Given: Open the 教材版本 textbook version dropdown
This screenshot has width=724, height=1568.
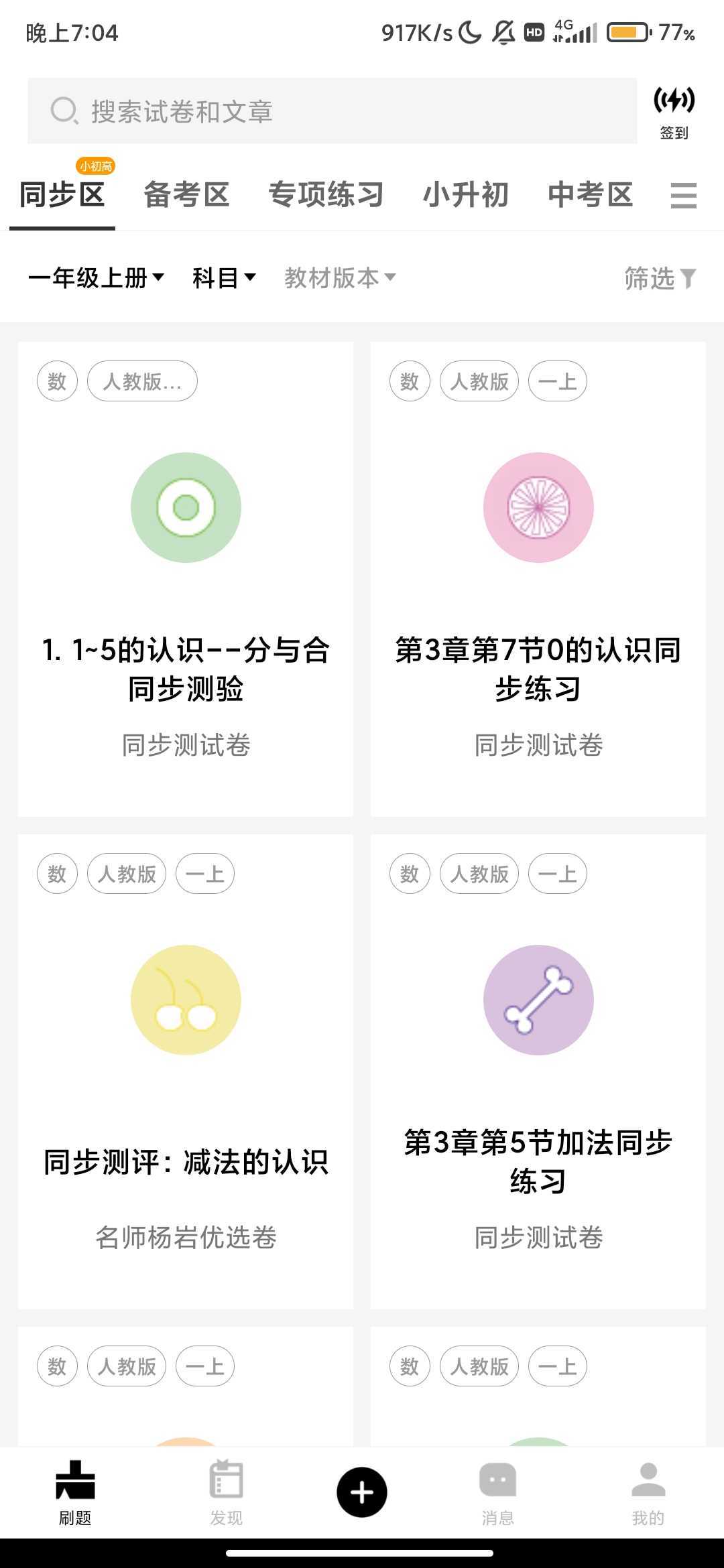Looking at the screenshot, I should pyautogui.click(x=340, y=277).
